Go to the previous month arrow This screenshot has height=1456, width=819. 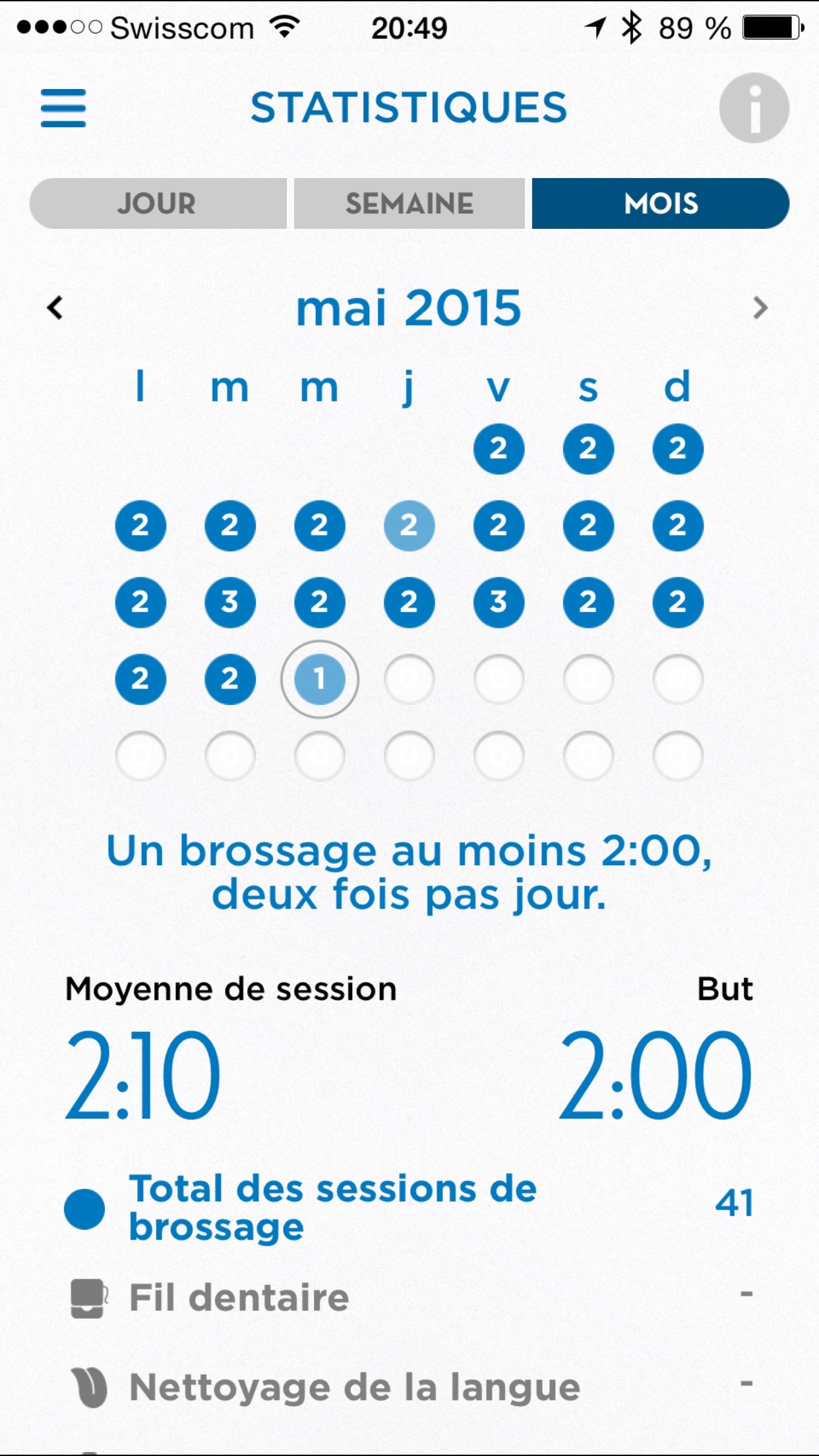coord(55,308)
